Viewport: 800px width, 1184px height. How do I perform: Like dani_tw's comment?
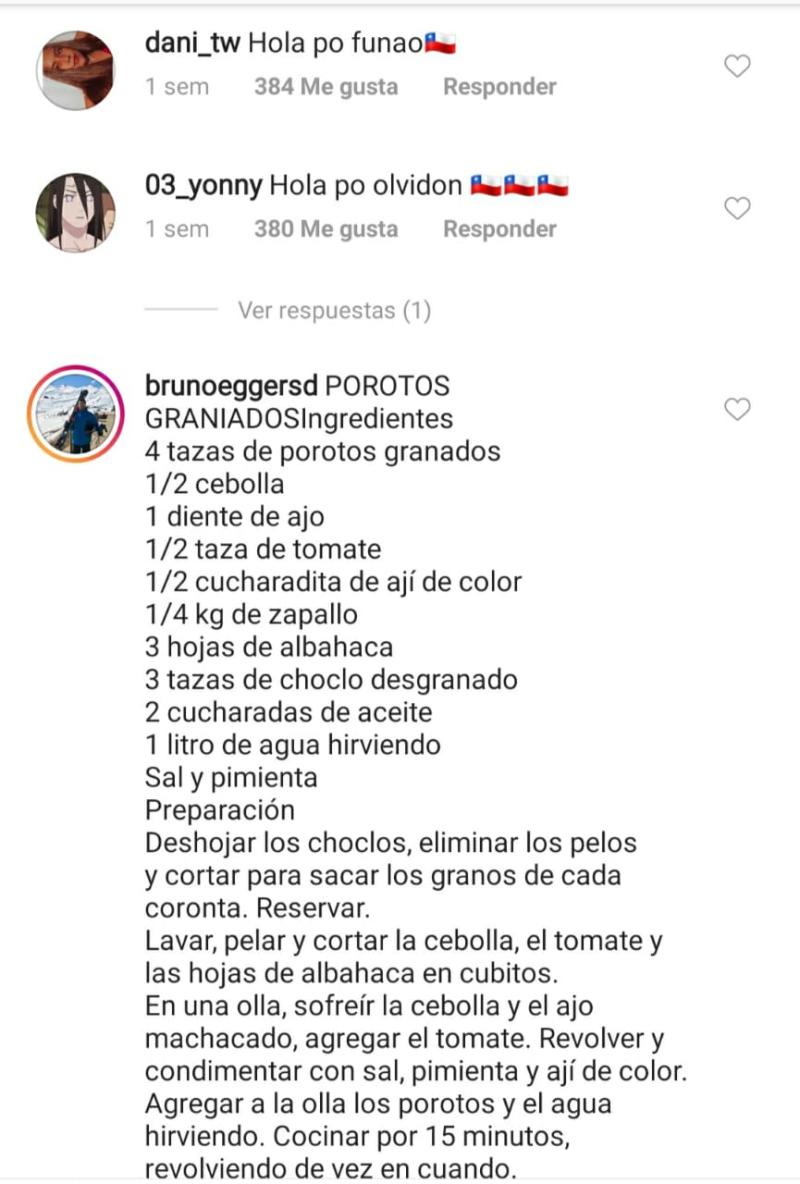[737, 67]
